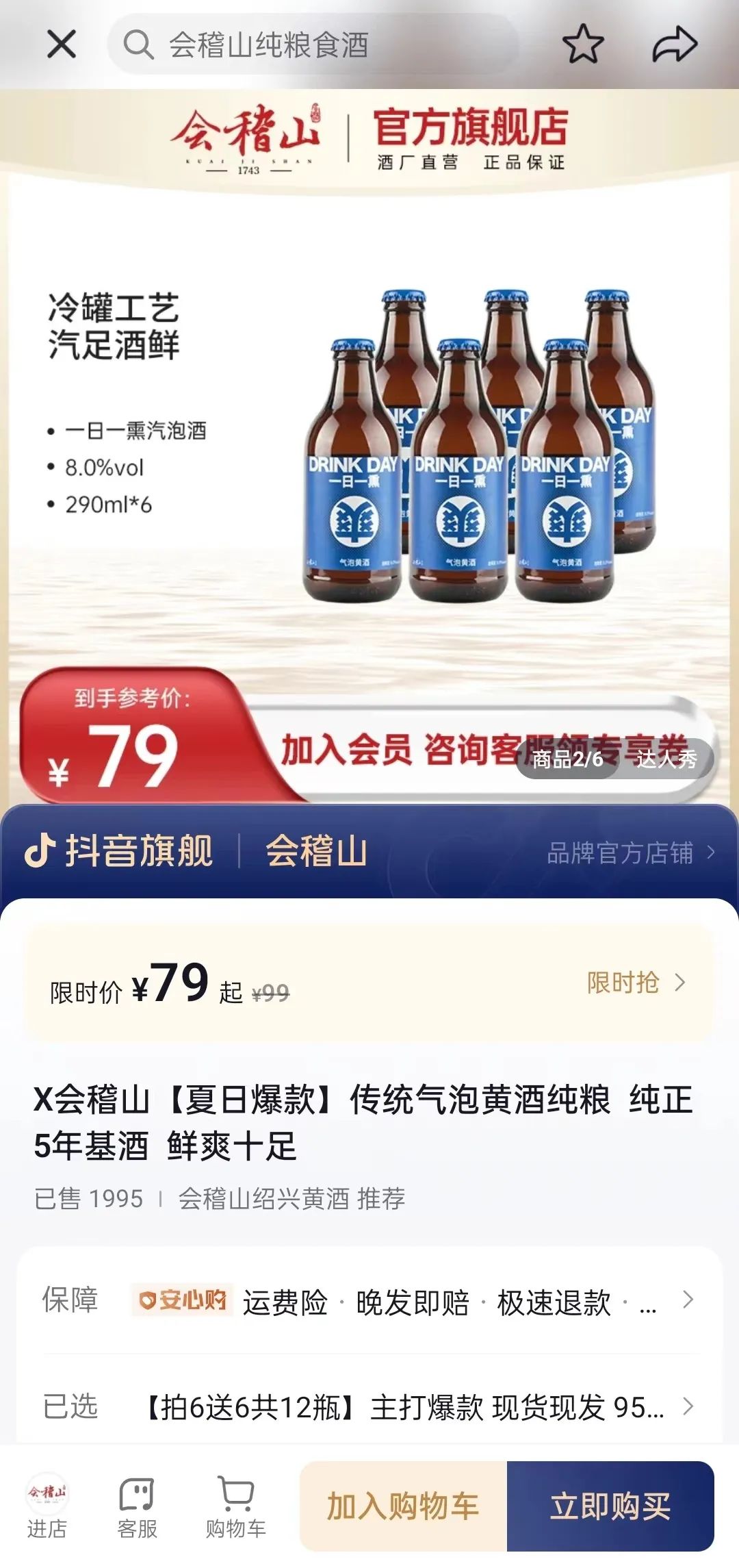Favorite this product with the star icon

(583, 45)
